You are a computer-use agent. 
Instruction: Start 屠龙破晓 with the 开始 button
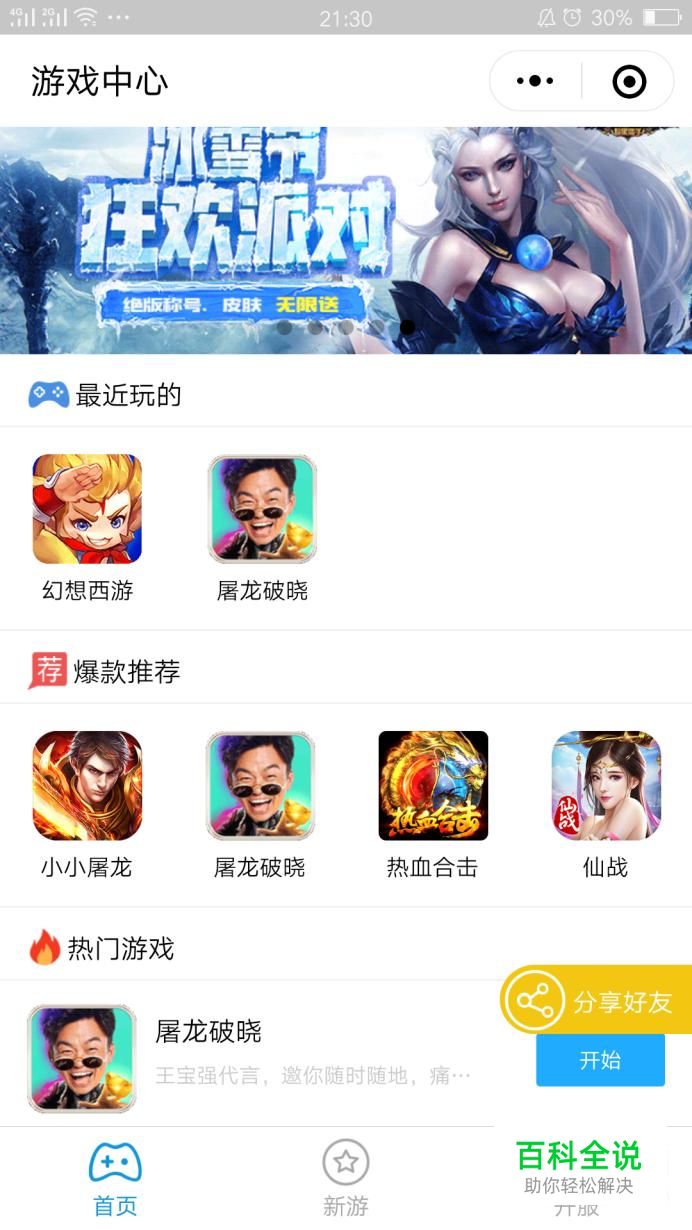[600, 1061]
